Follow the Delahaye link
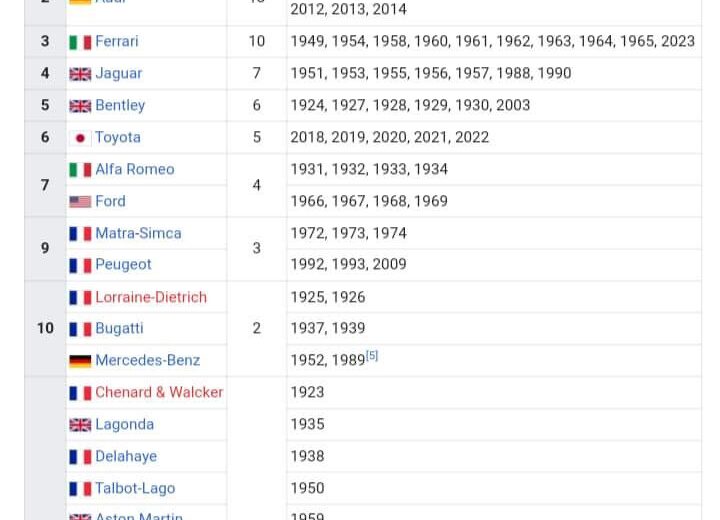720x520 pixels. tap(126, 457)
